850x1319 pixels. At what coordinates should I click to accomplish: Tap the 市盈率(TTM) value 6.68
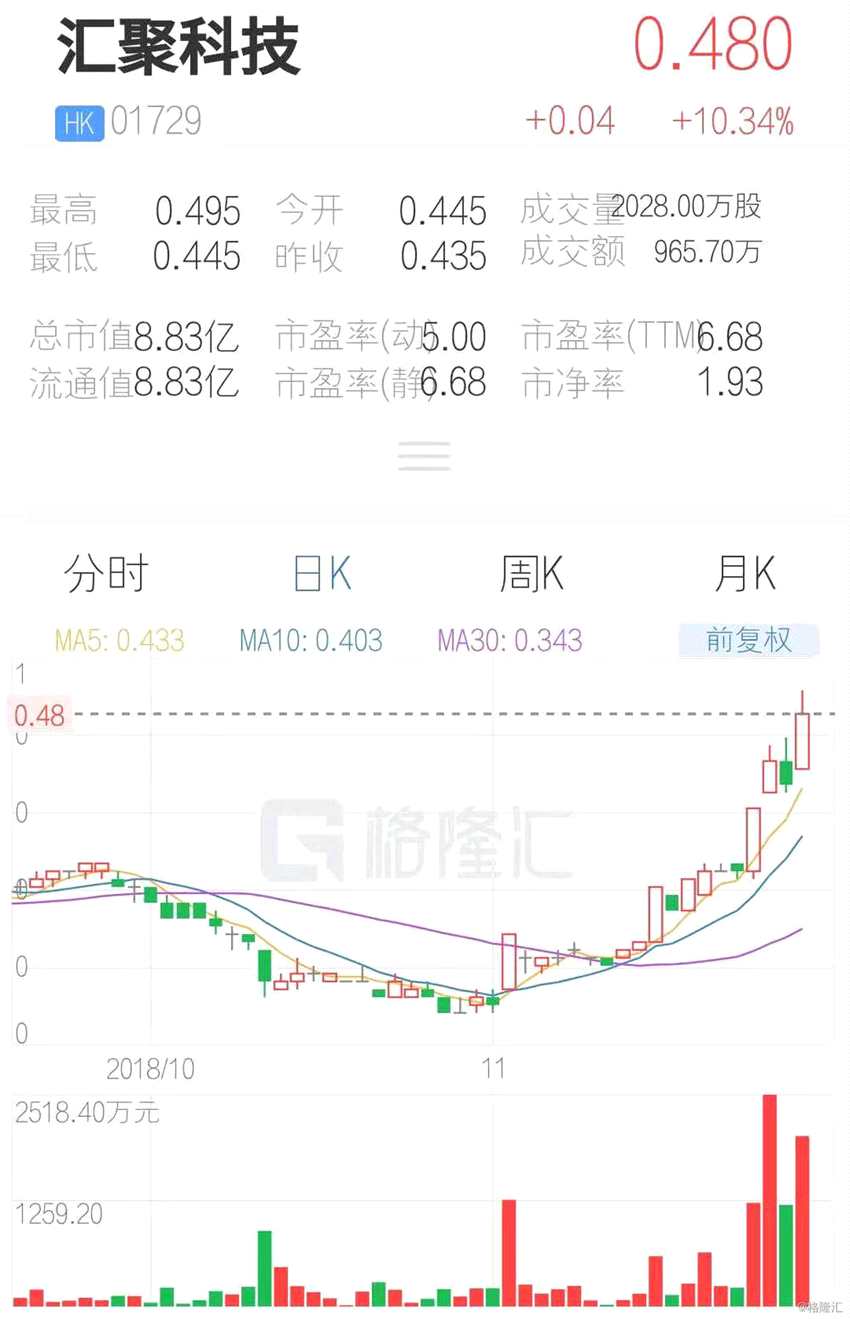tap(733, 336)
